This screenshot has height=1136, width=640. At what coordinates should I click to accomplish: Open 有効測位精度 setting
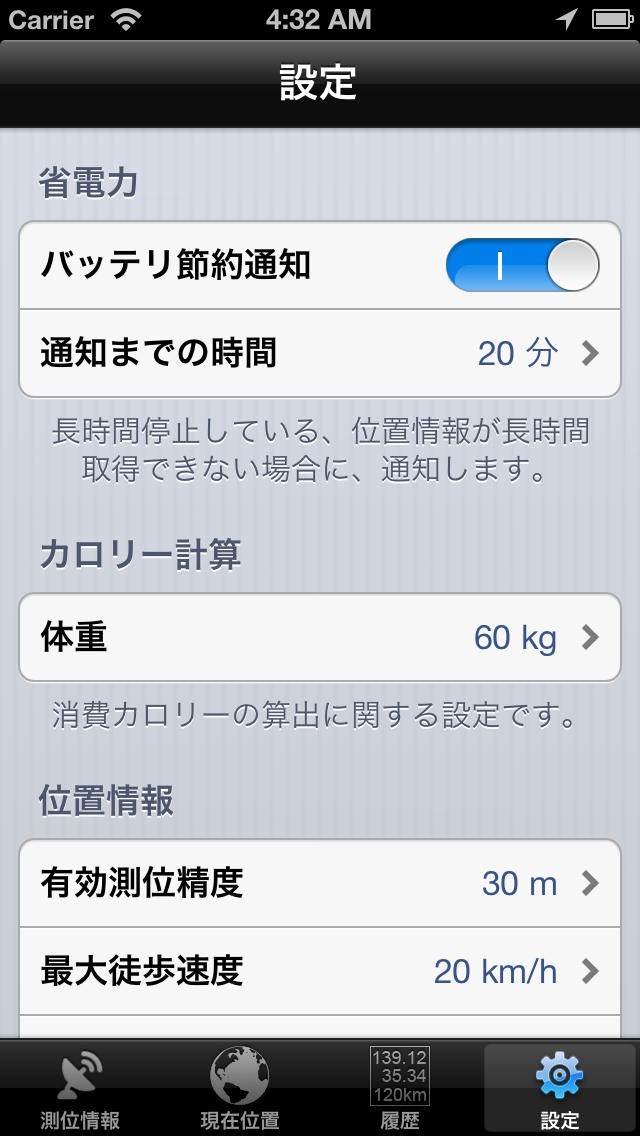(320, 883)
